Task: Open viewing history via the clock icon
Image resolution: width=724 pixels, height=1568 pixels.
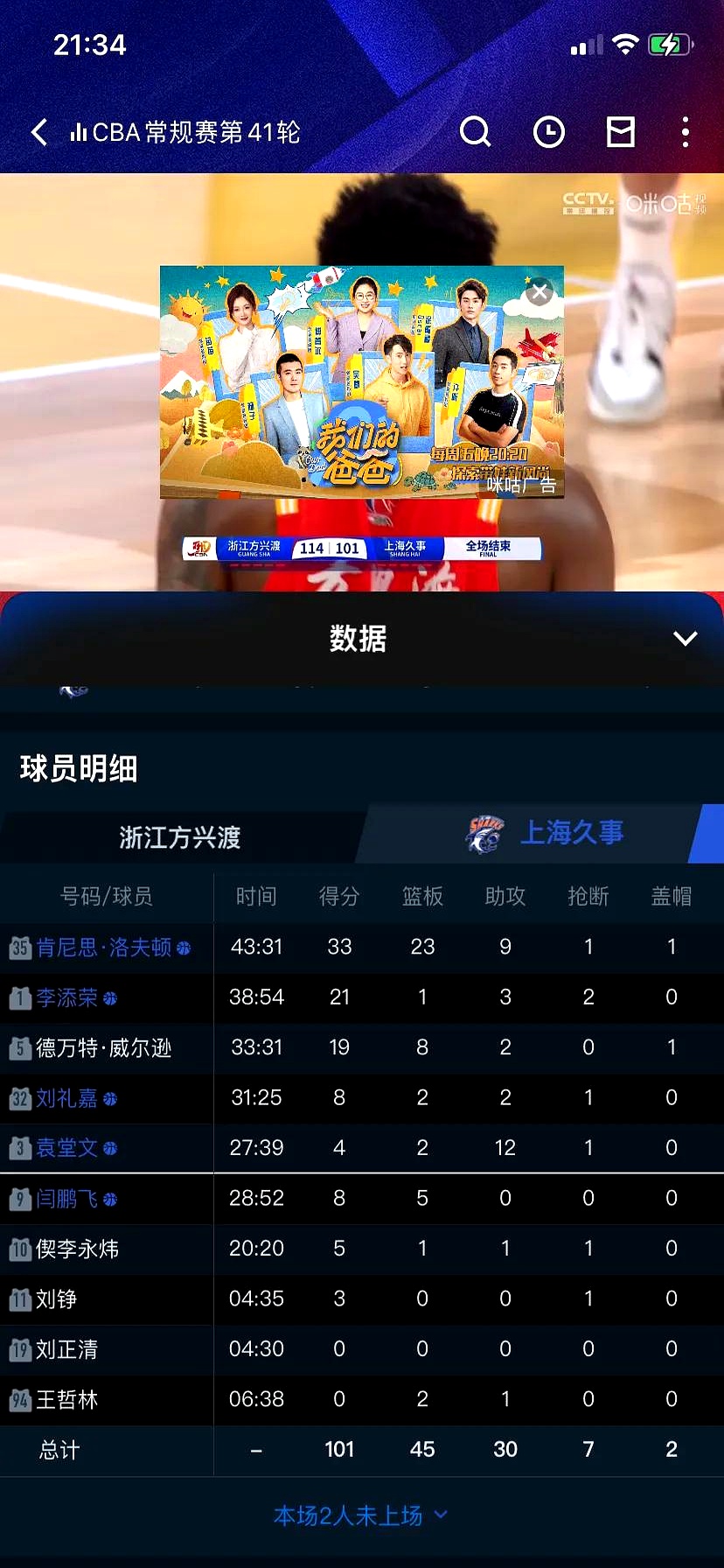Action: coord(548,131)
